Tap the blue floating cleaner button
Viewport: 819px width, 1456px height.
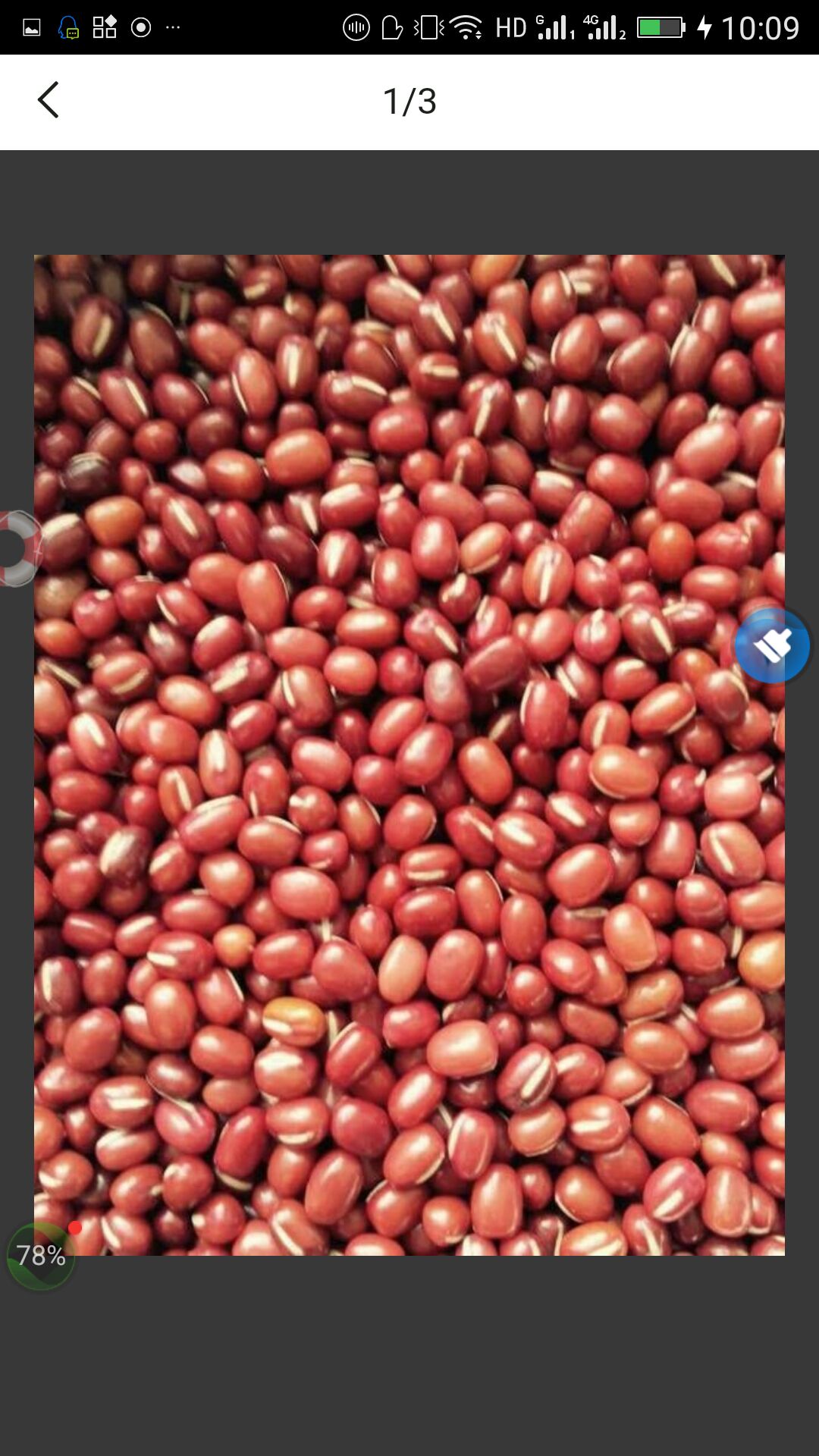coord(772,646)
